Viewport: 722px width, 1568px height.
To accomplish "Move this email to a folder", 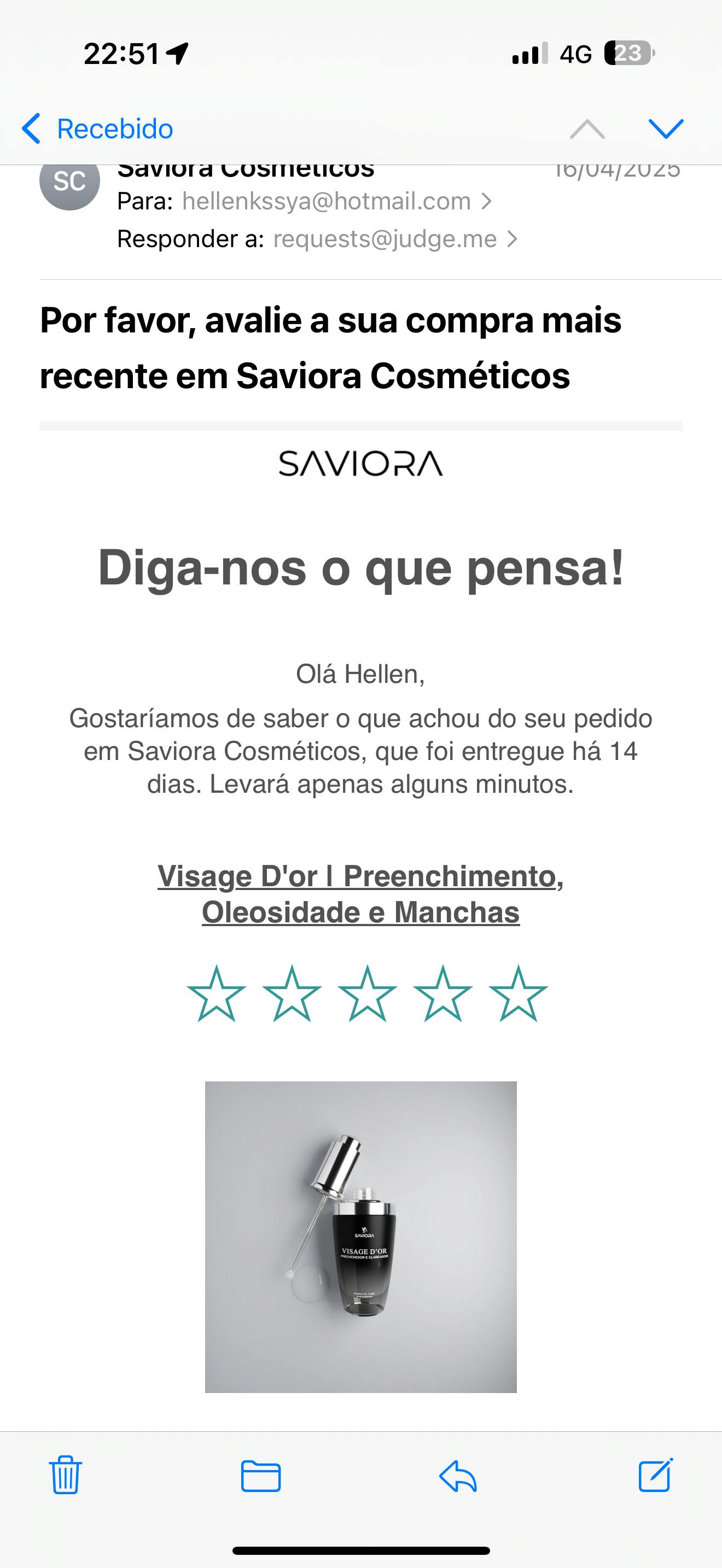I will [260, 1476].
